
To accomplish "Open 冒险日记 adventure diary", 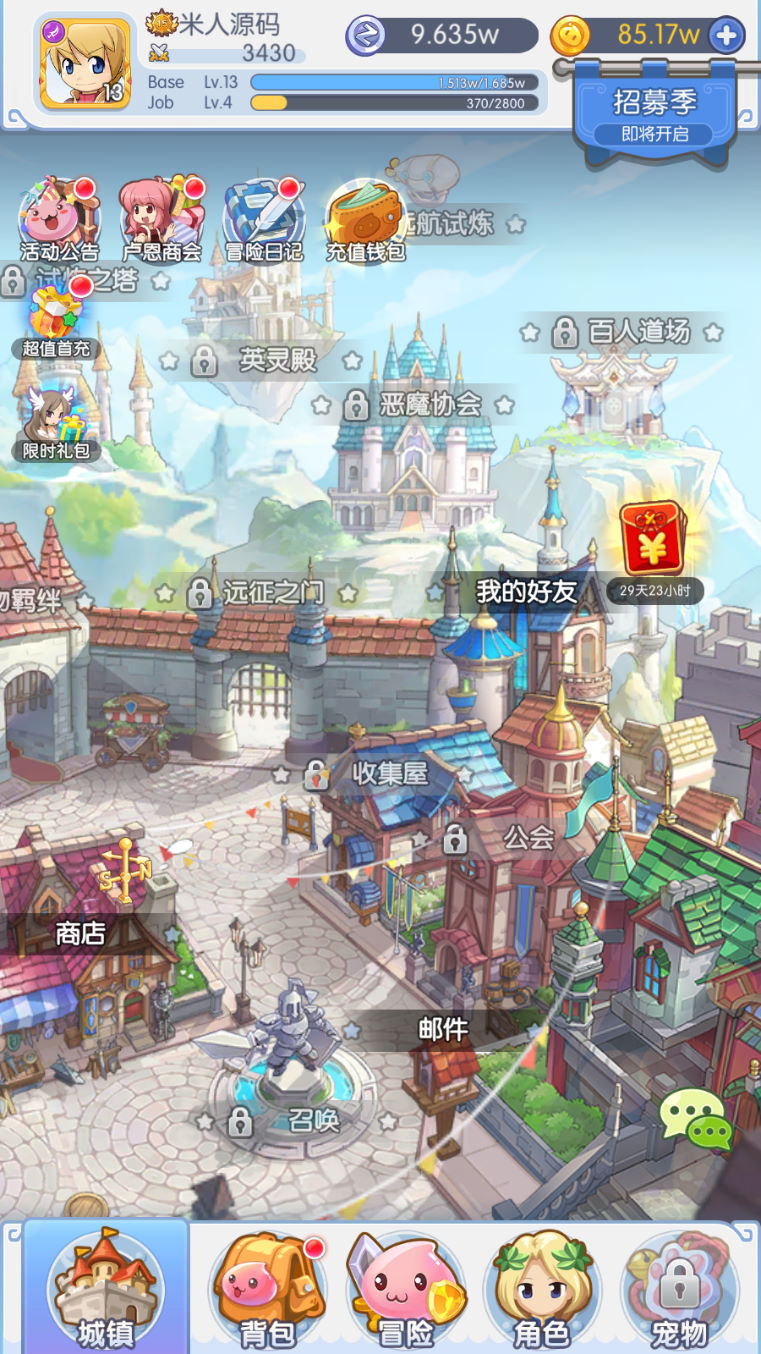I will (x=264, y=220).
